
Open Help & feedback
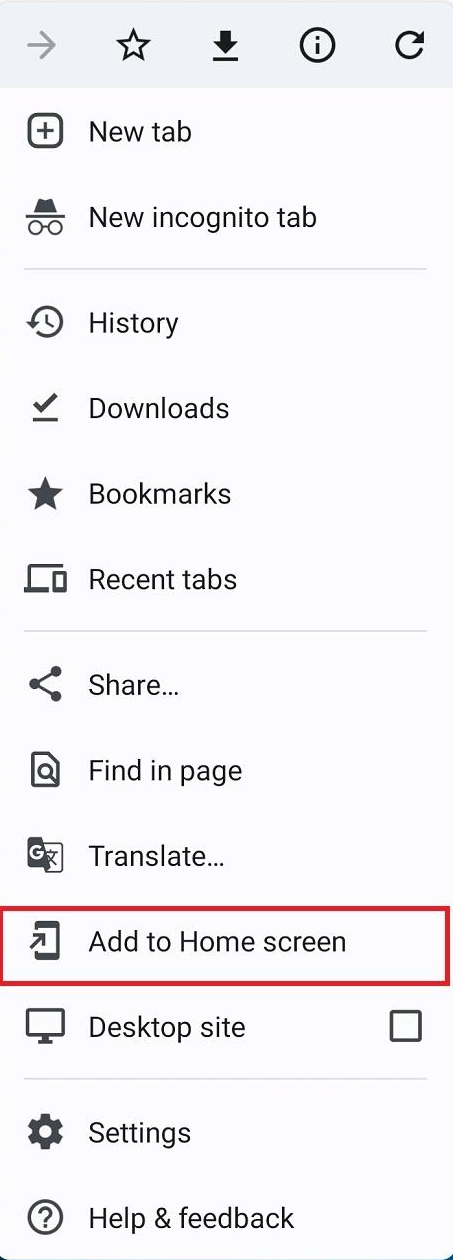click(x=226, y=1218)
